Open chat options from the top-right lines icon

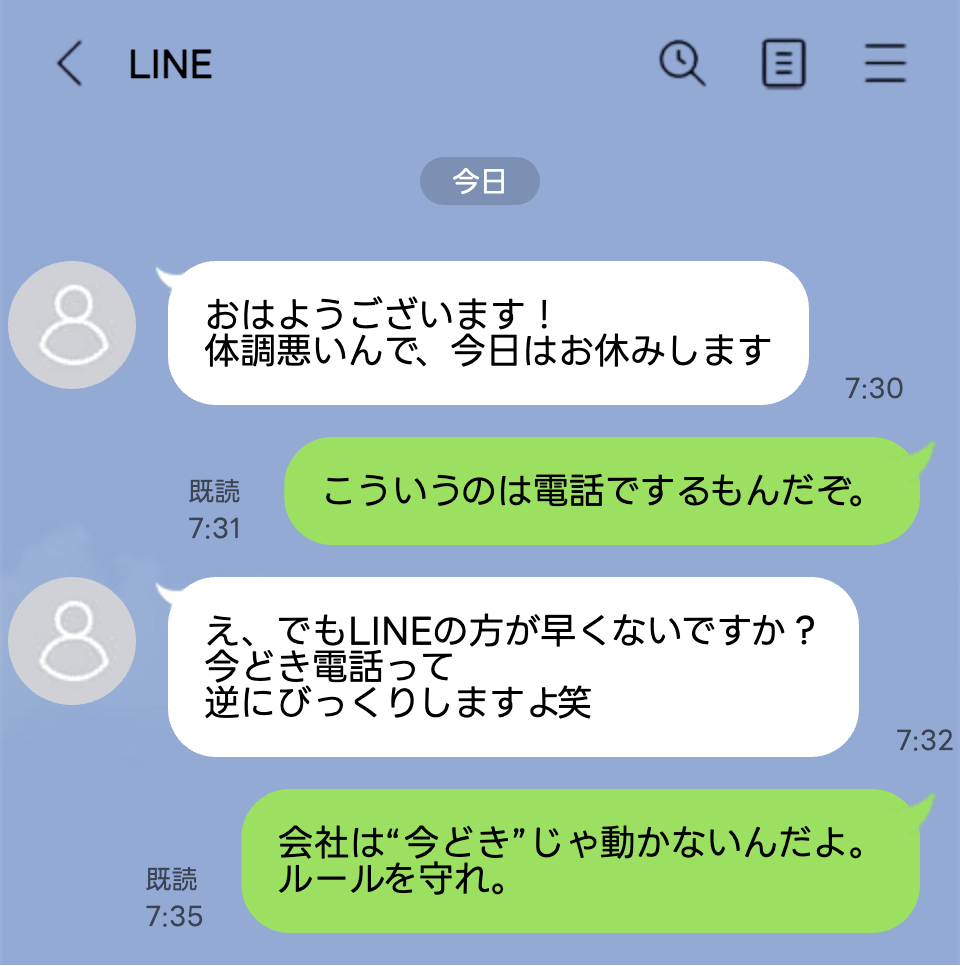tap(884, 63)
